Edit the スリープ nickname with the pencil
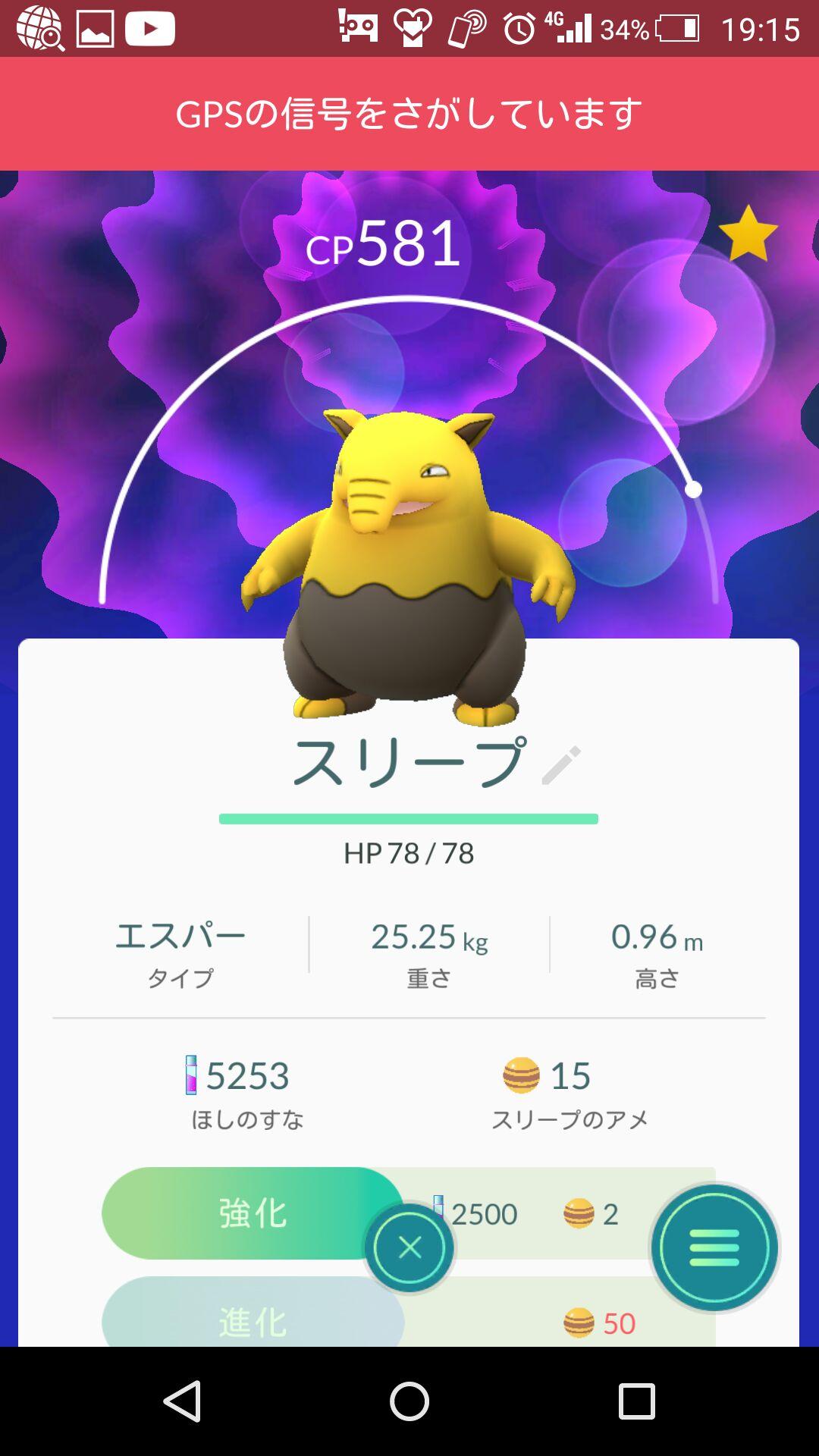Screen dimensions: 819x1456 pos(561,764)
